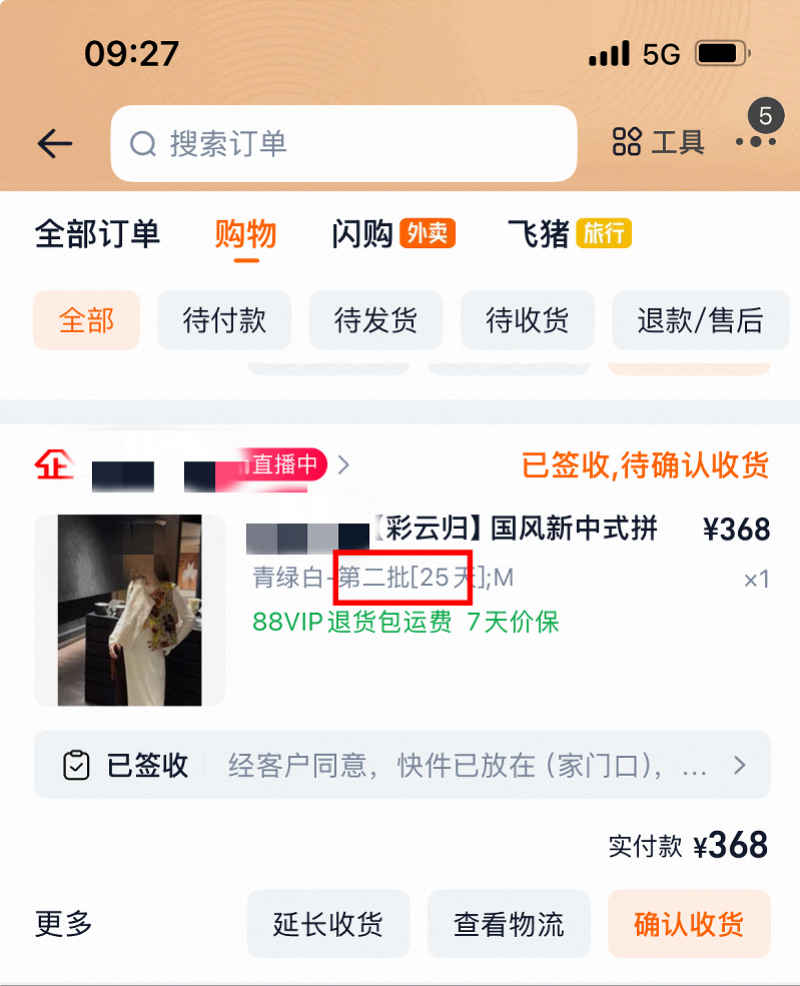Tap 延长收货 to extend receipt
The width and height of the screenshot is (800, 986).
click(x=328, y=924)
